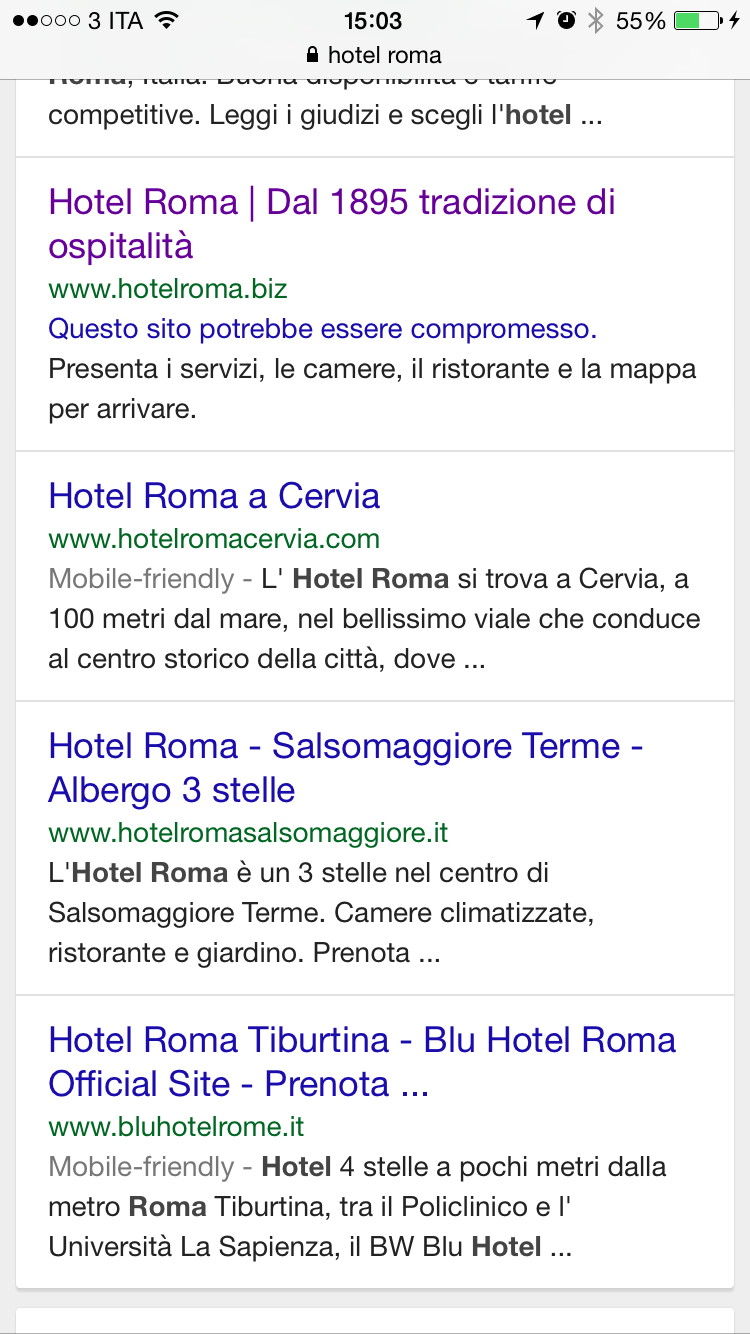Open 'Questo sito potrebbe essere compromesso' warning link
The width and height of the screenshot is (750, 1334).
click(322, 329)
